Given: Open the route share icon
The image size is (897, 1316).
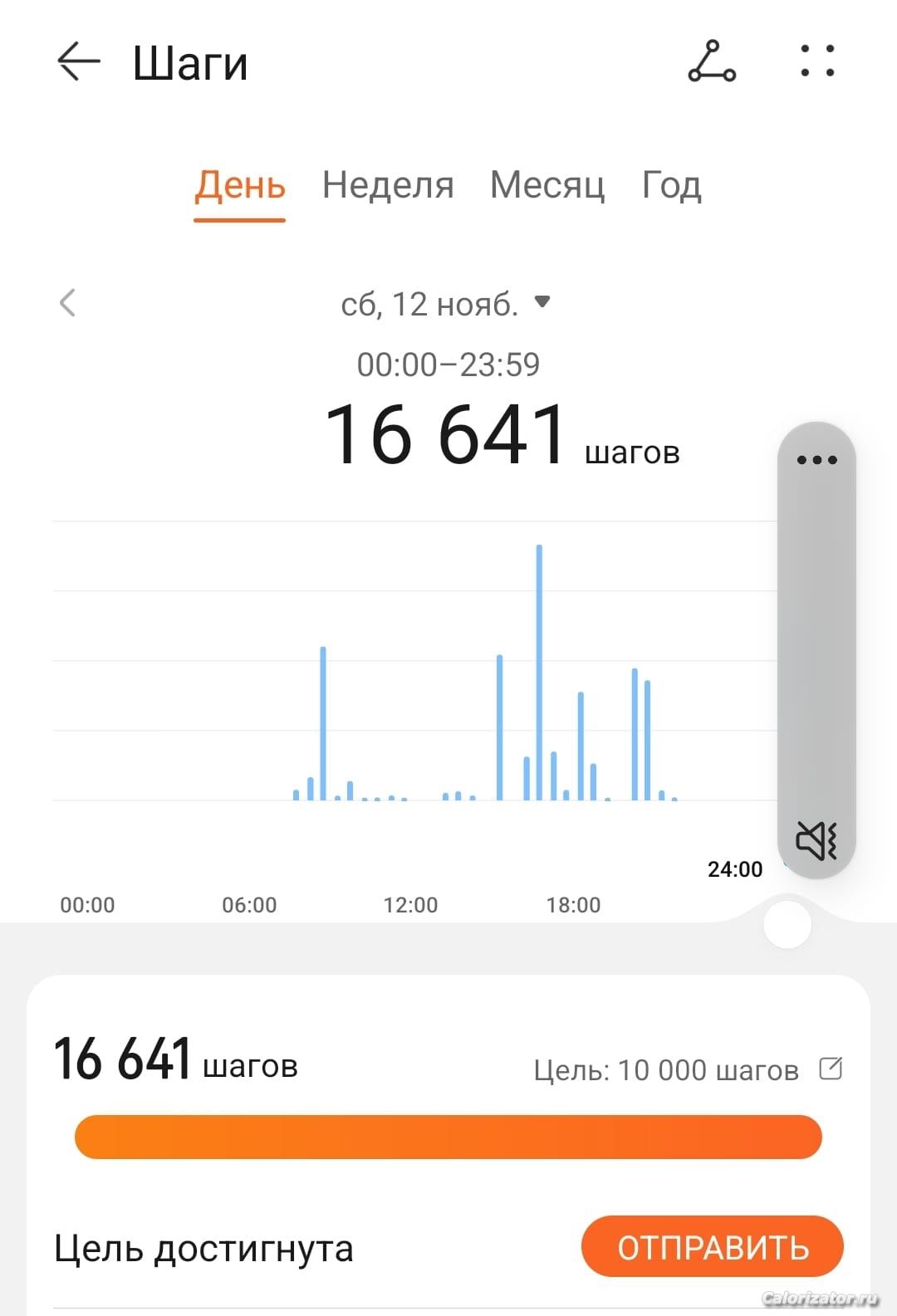Looking at the screenshot, I should tap(712, 61).
